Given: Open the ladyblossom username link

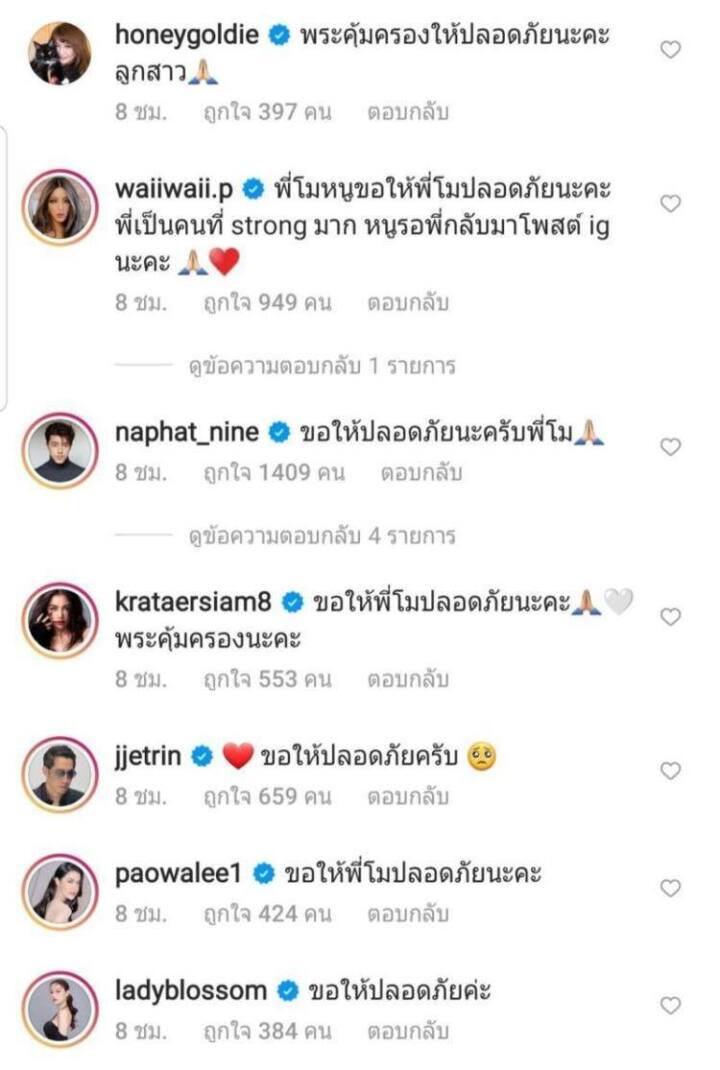Looking at the screenshot, I should pos(192,991).
